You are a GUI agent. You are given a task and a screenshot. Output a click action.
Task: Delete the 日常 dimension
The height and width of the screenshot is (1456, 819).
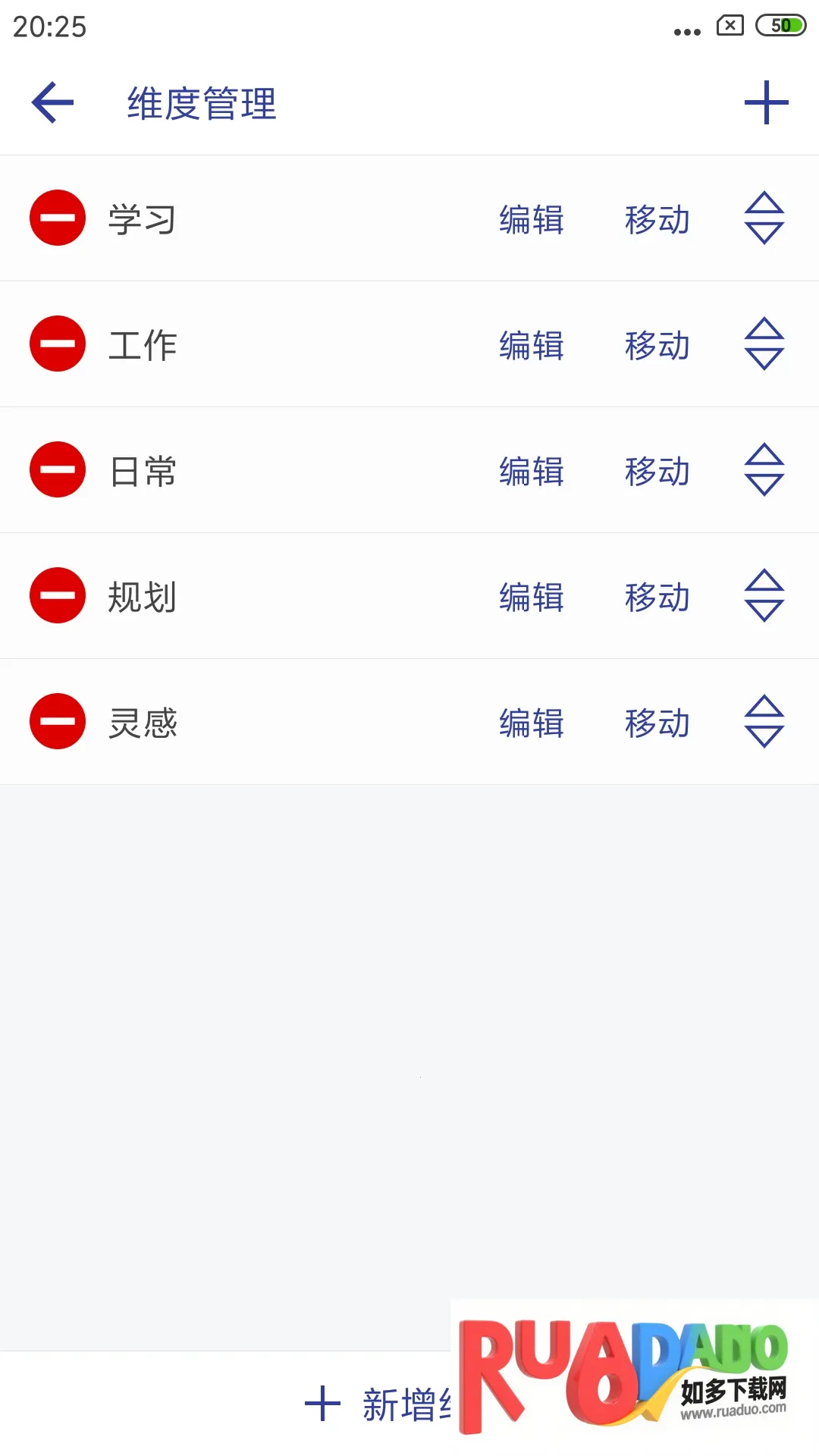coord(58,469)
